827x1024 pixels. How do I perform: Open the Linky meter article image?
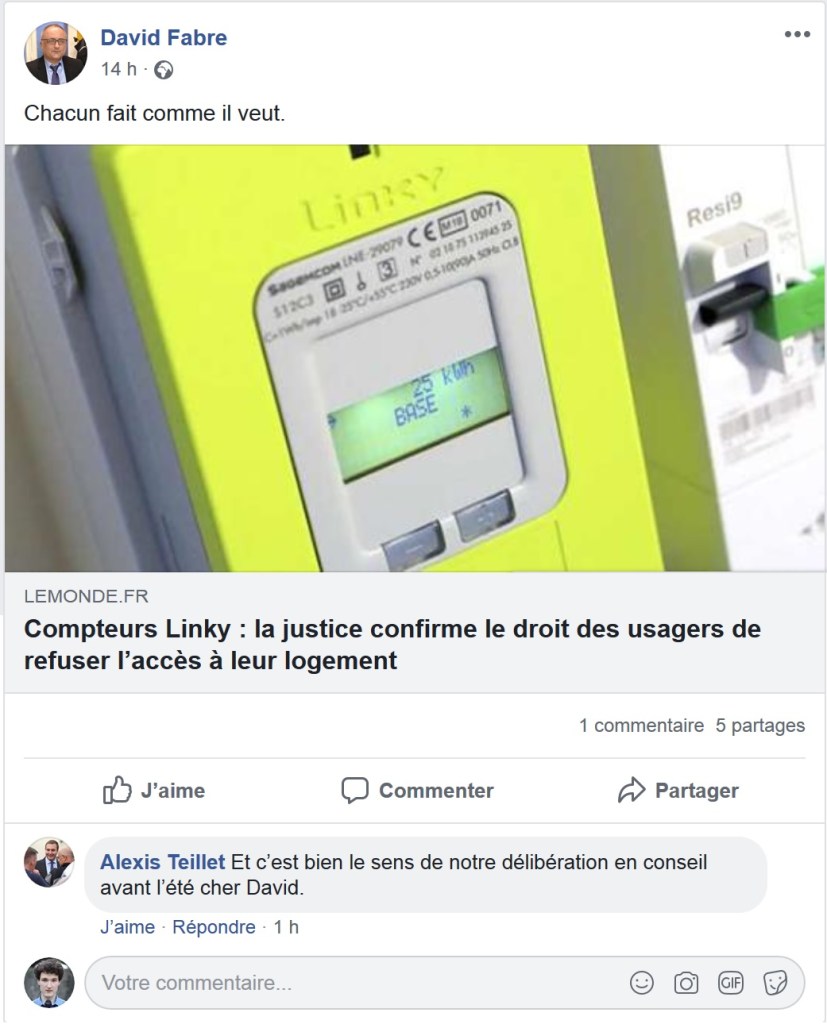point(414,357)
